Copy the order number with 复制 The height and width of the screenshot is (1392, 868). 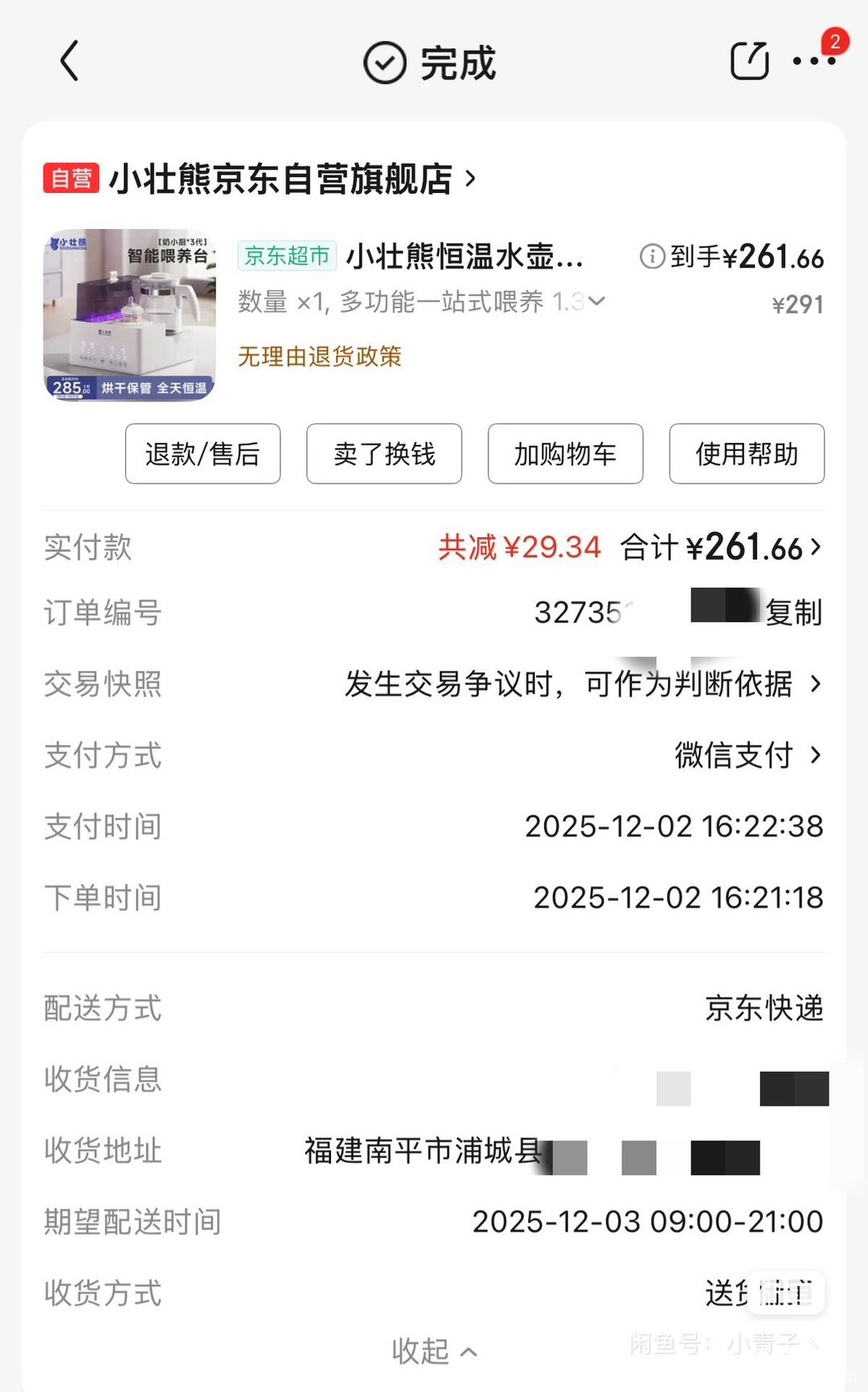coord(793,613)
